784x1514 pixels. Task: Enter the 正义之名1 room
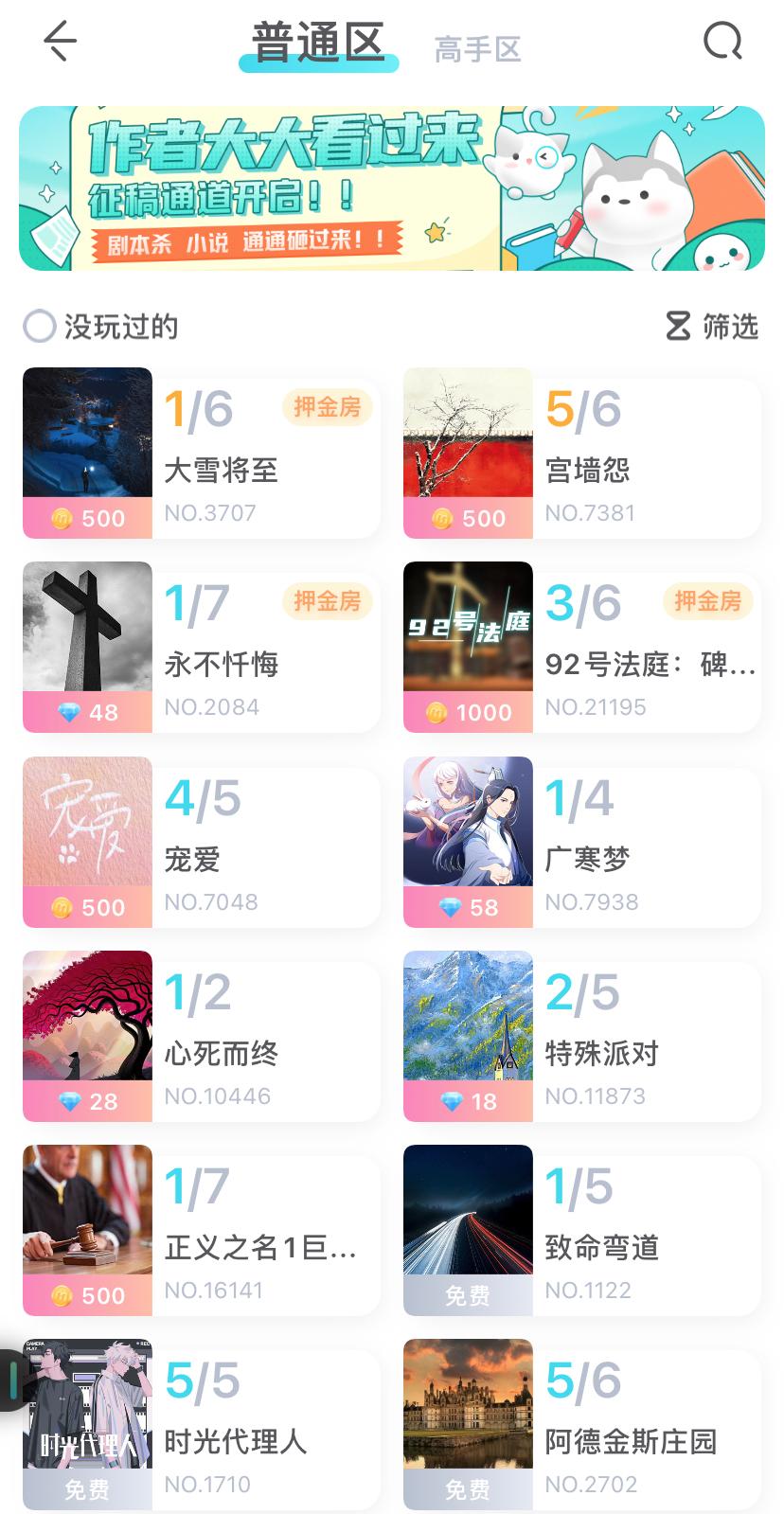click(201, 1231)
